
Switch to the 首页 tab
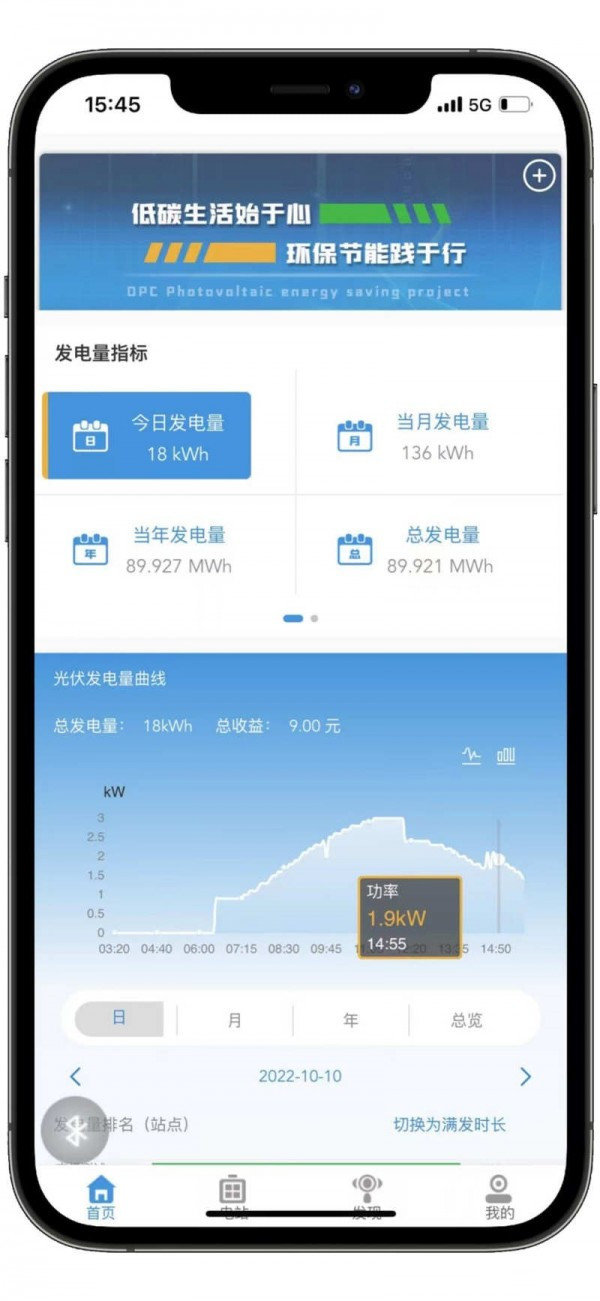[101, 1197]
